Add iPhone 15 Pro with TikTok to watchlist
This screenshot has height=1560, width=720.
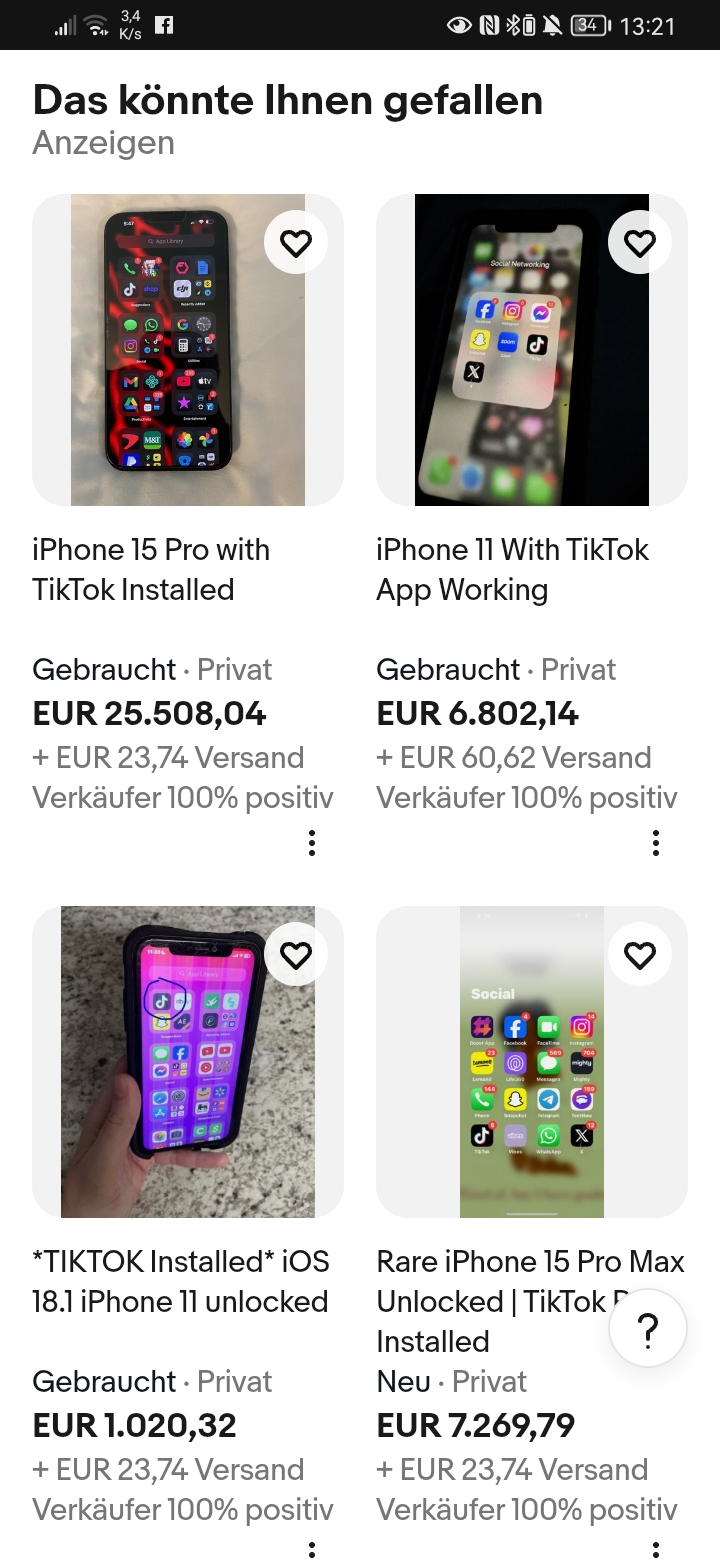(x=296, y=243)
